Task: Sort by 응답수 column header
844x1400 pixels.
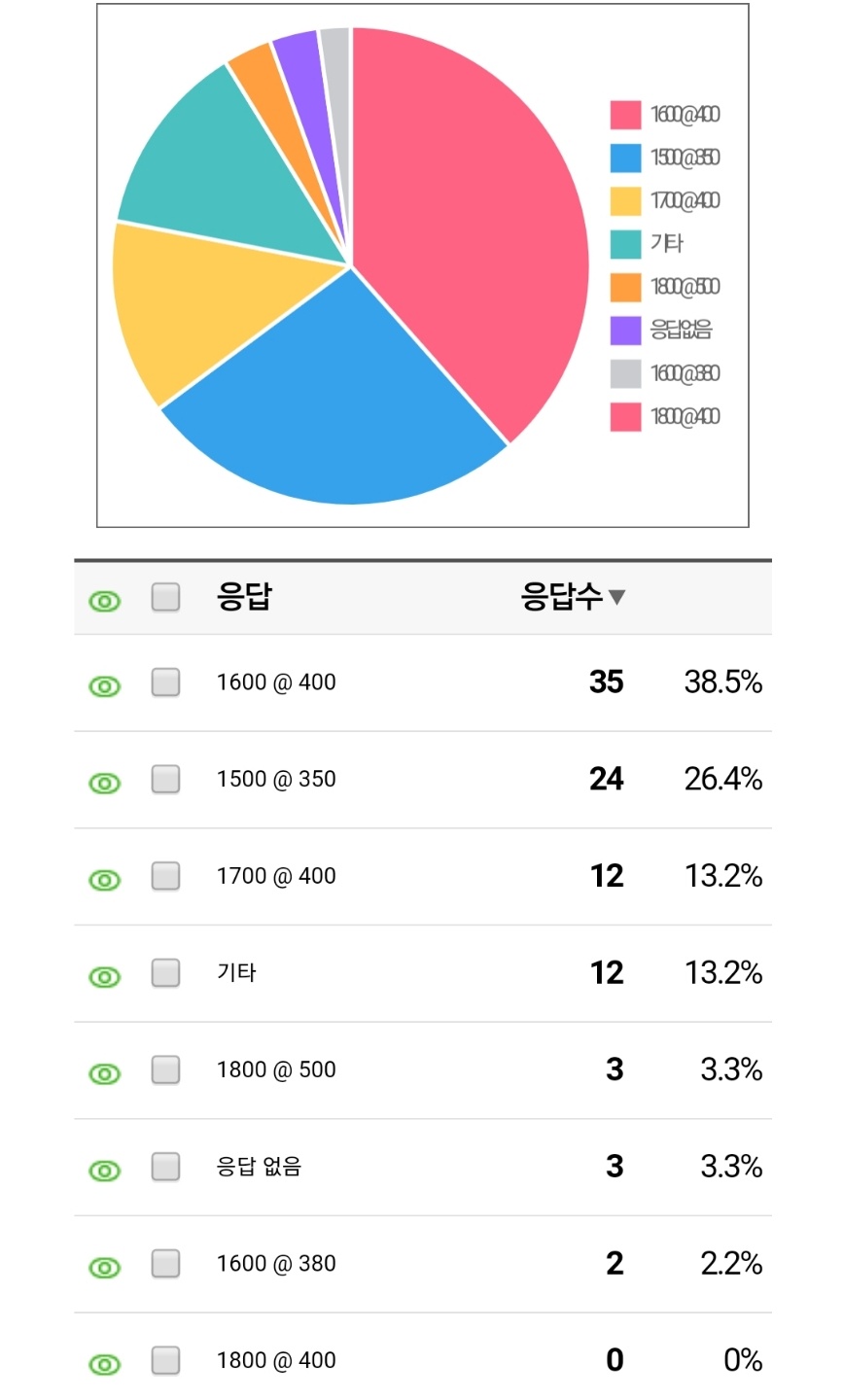Action: coord(573,596)
